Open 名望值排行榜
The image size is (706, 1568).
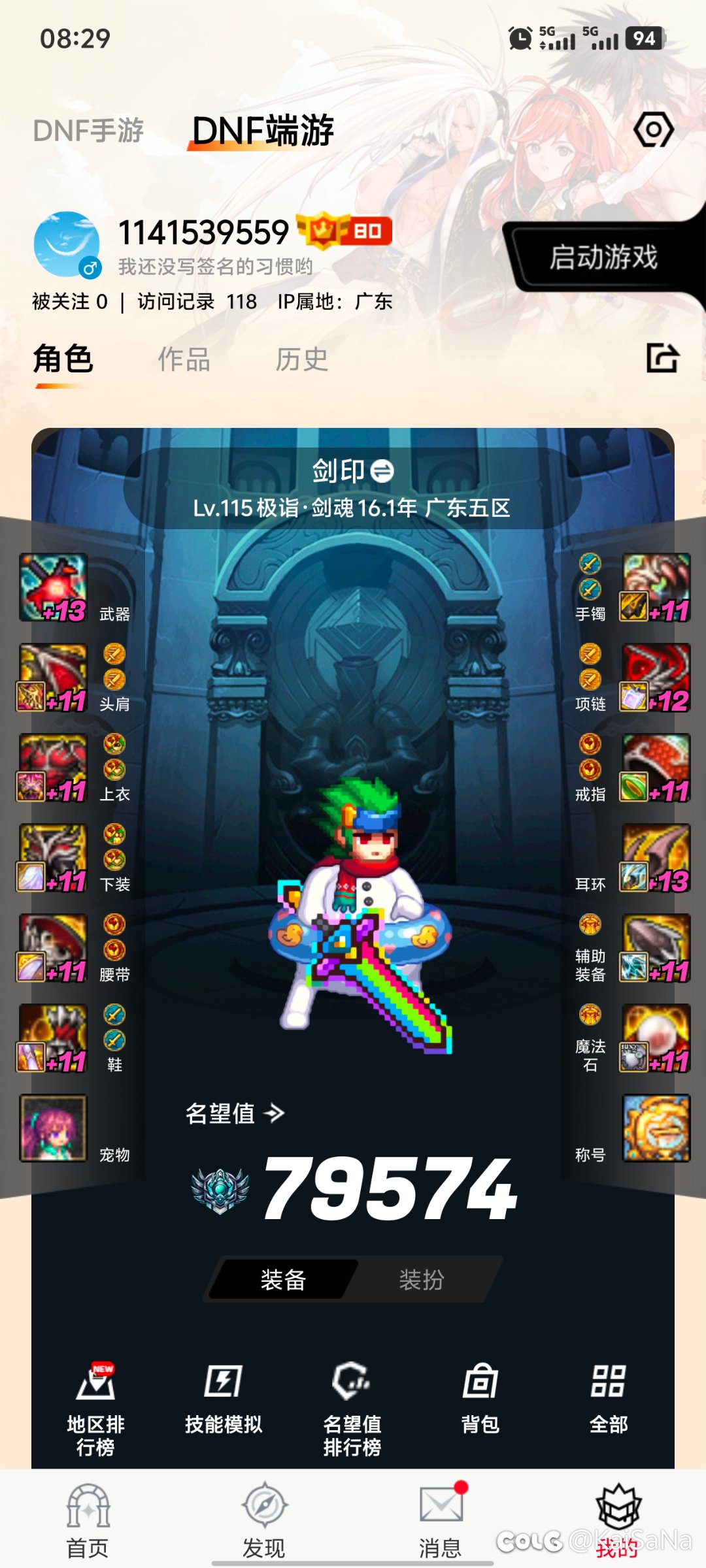coord(352,1408)
